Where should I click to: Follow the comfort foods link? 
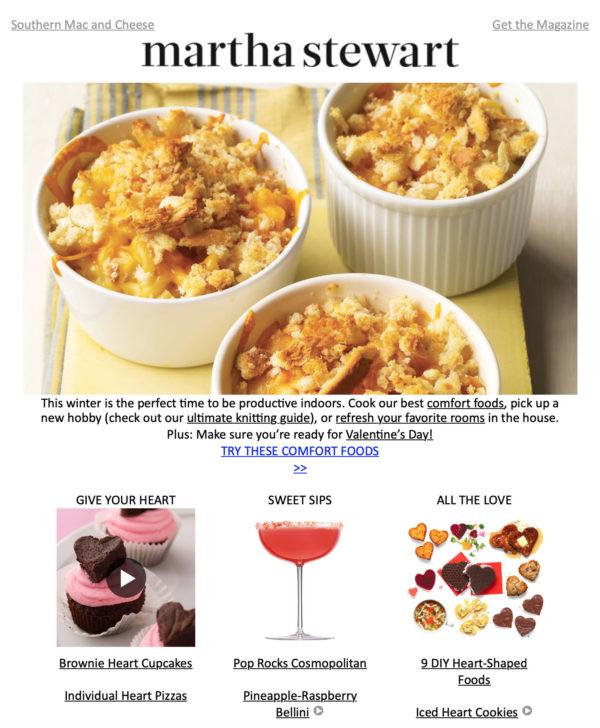[x=465, y=402]
